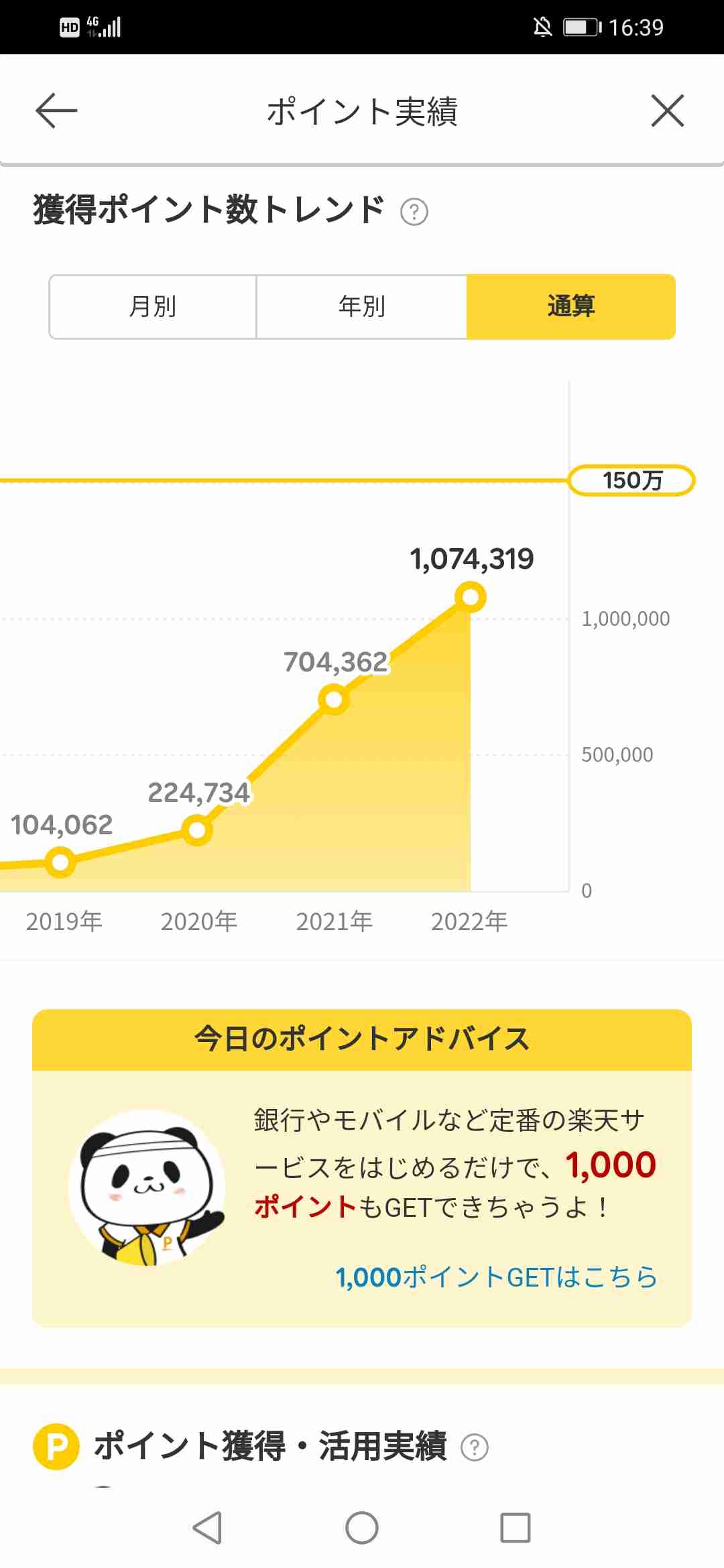Image resolution: width=724 pixels, height=1568 pixels.
Task: Tap the 2020年 data point on chart
Action: coord(197,830)
